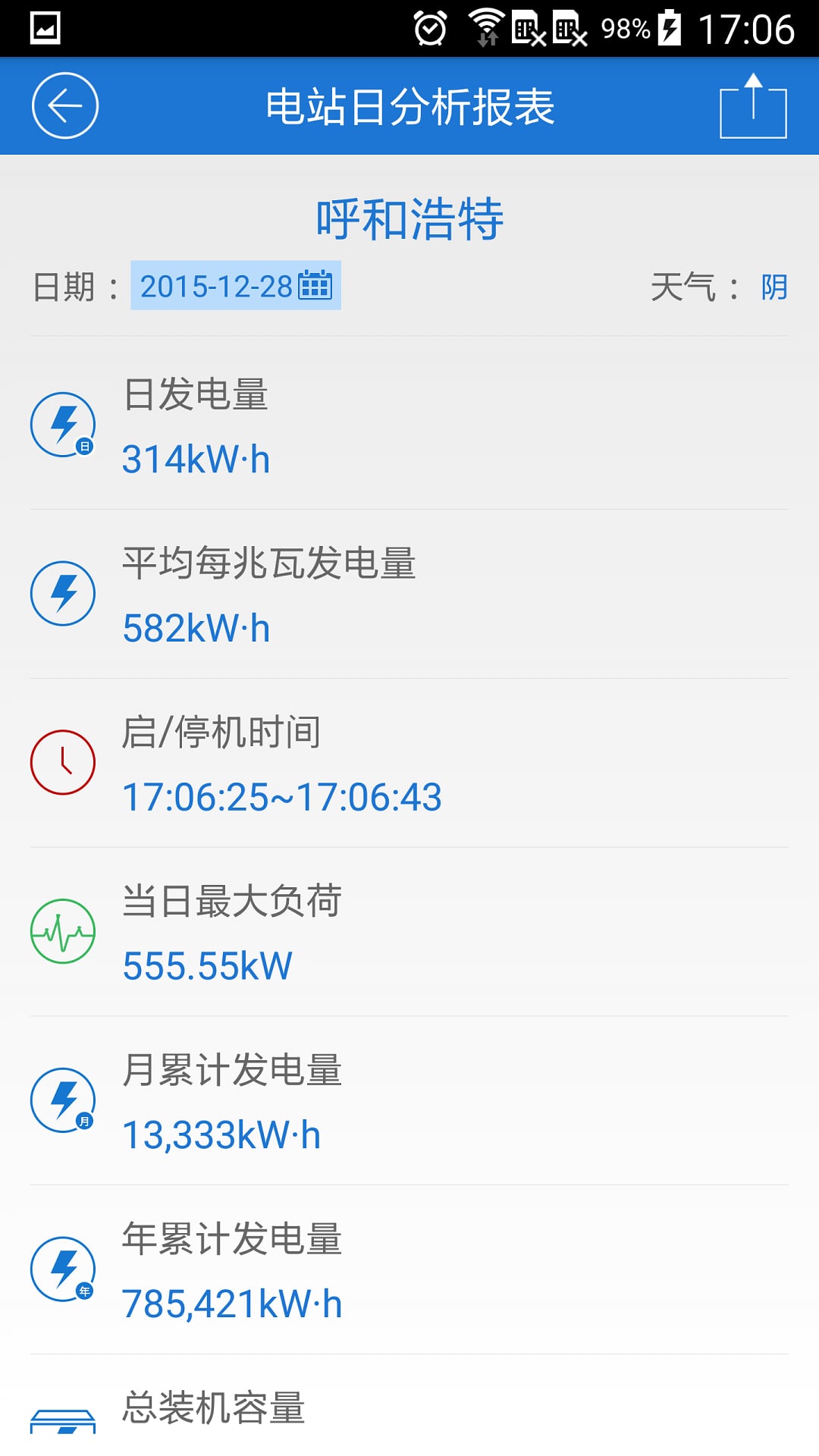Go back using the arrow icon

65,105
